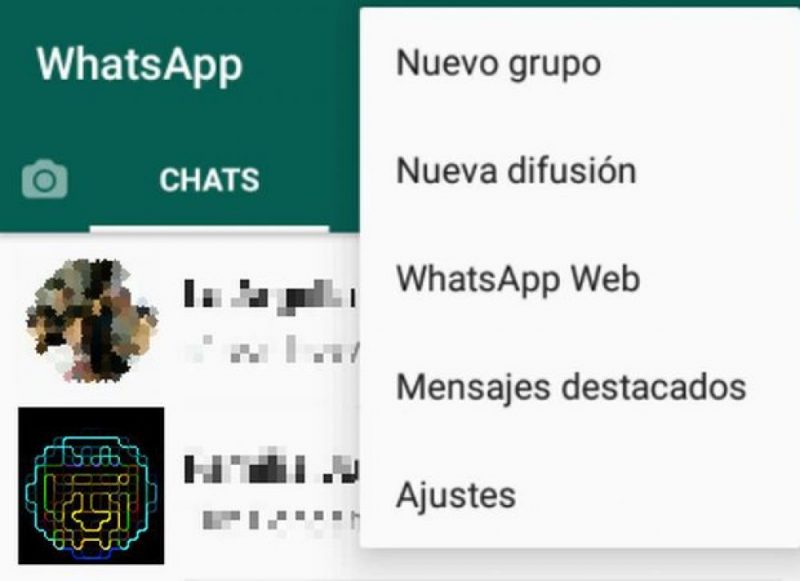800x581 pixels.
Task: Go to Ajustes
Action: click(456, 494)
